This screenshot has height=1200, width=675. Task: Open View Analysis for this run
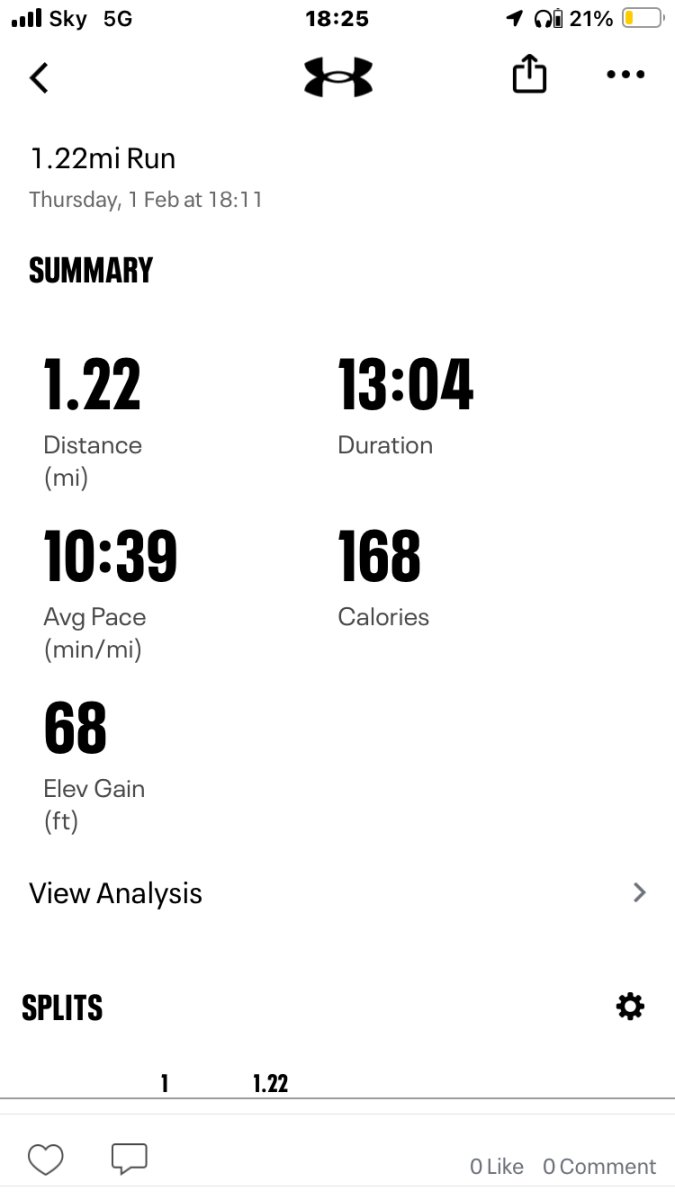338,893
